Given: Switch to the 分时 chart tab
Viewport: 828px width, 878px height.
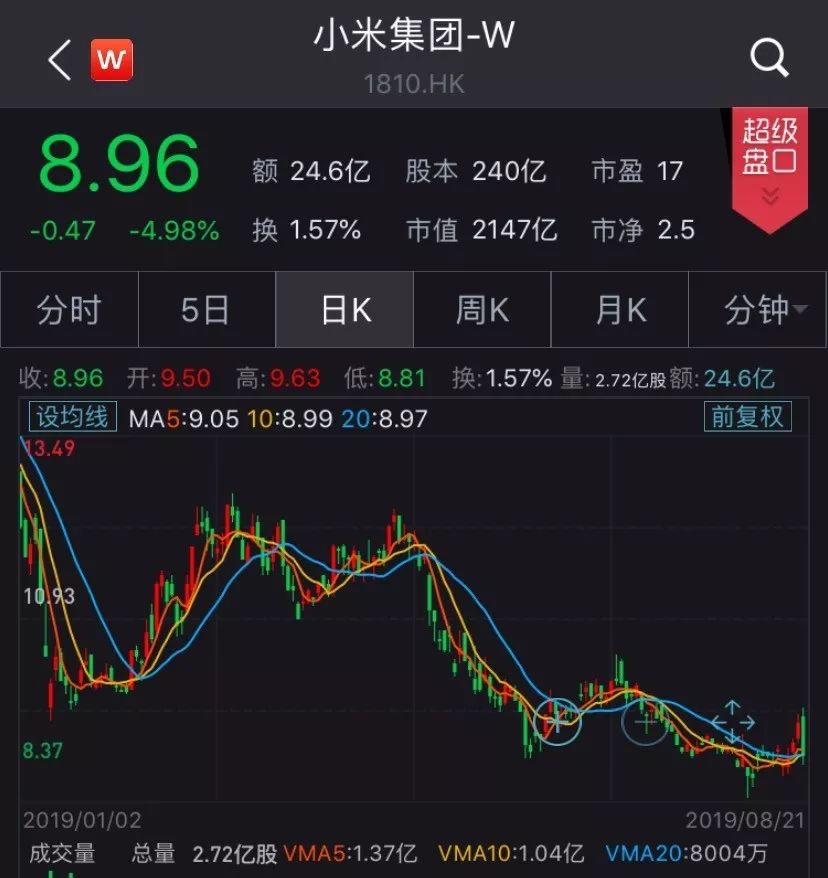Looking at the screenshot, I should point(69,310).
